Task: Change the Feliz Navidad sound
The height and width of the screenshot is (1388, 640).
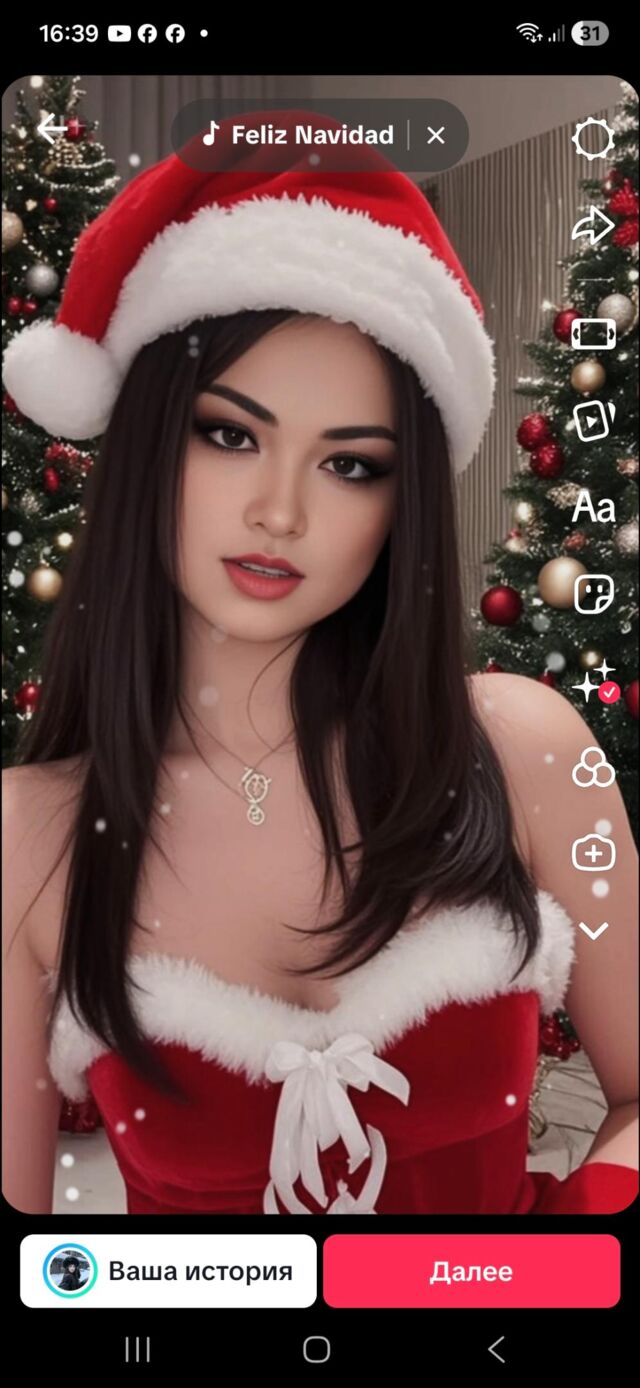Action: coord(300,135)
